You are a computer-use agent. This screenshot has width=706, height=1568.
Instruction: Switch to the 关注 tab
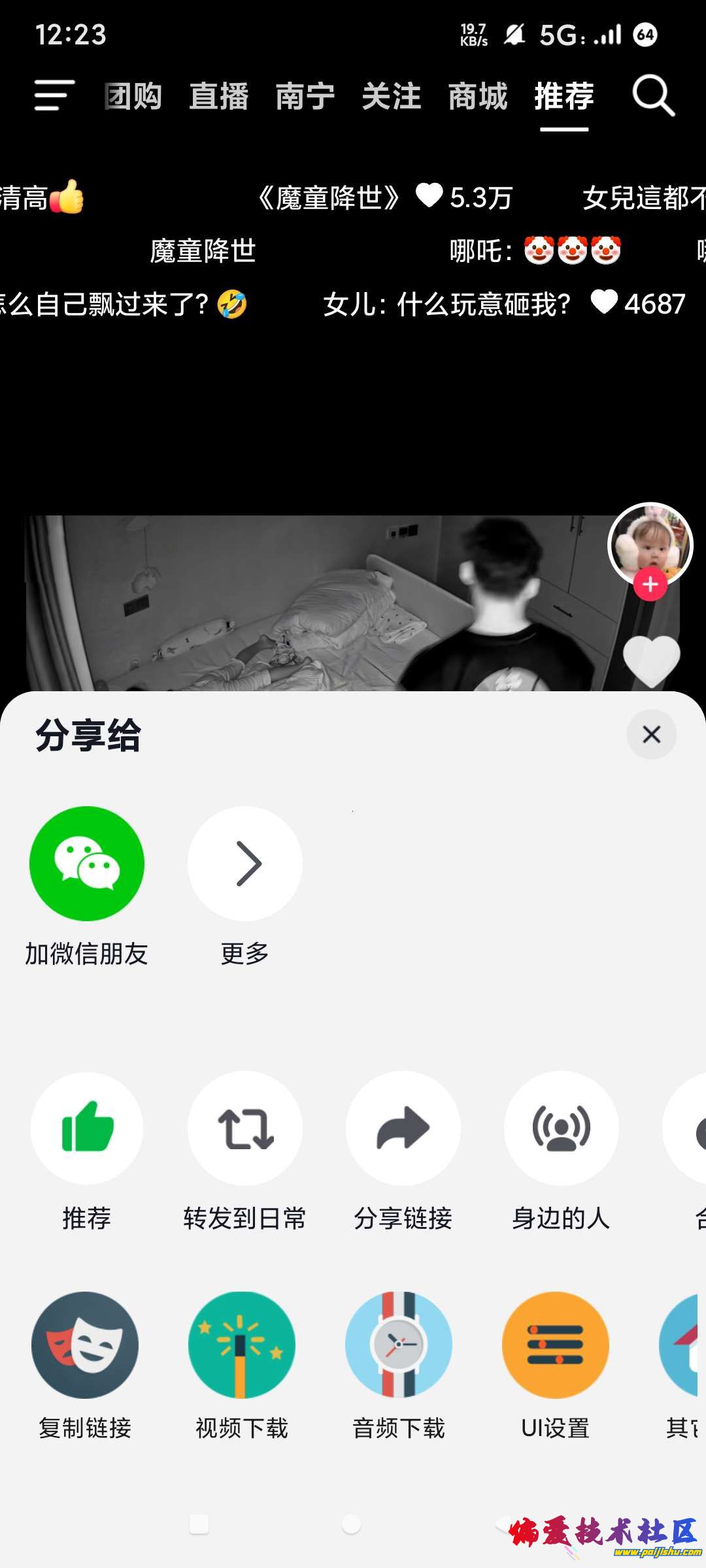pyautogui.click(x=392, y=97)
